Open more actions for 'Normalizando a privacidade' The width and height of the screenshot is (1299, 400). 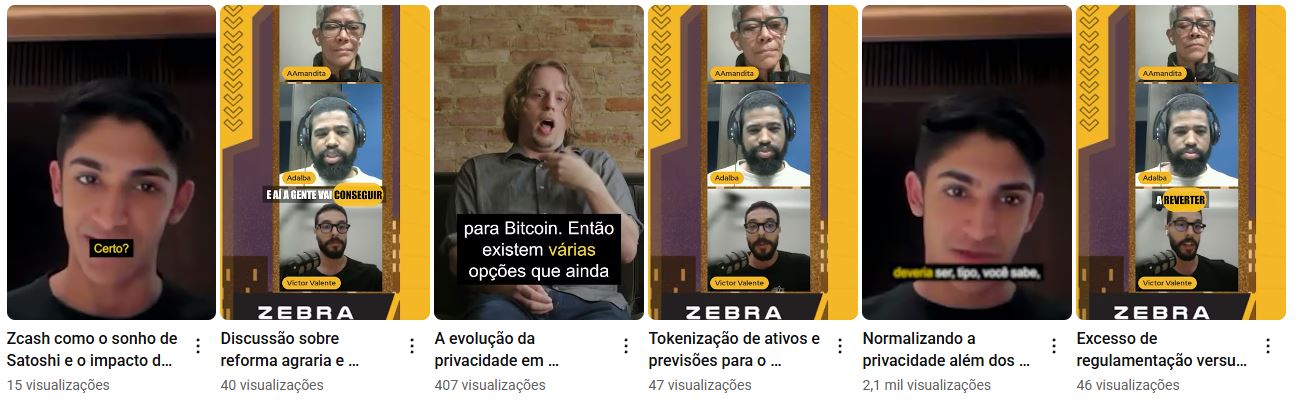(1054, 346)
